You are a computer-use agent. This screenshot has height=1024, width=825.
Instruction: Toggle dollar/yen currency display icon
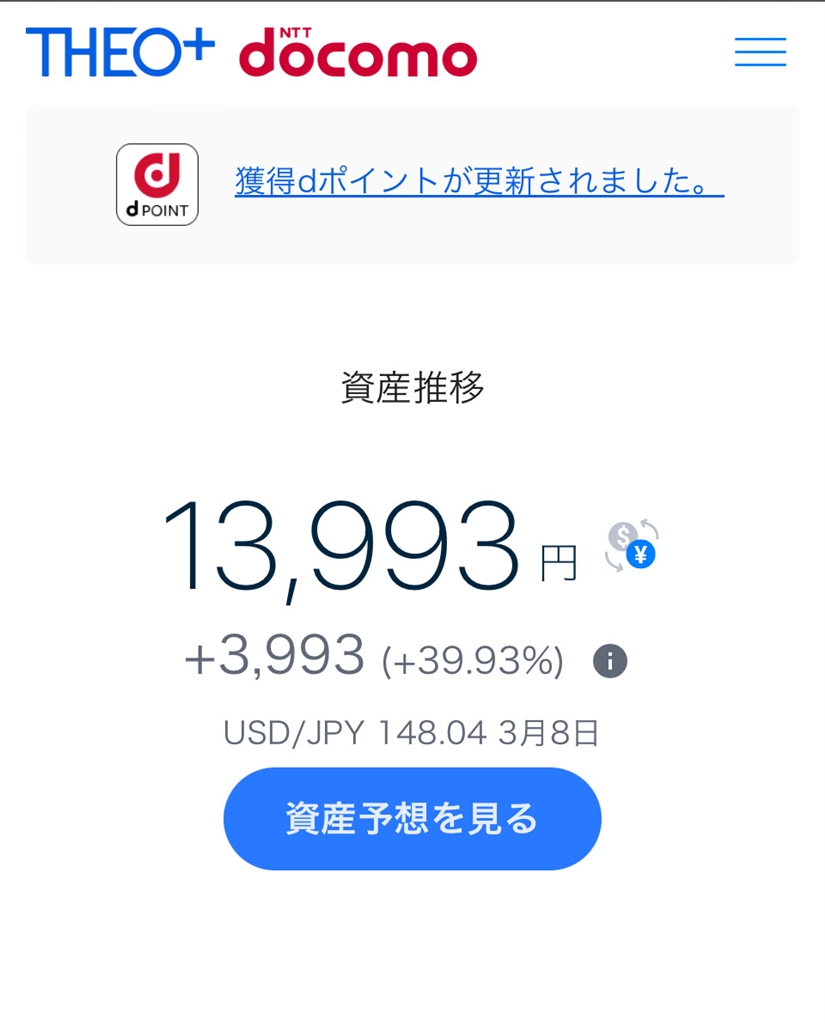tap(632, 546)
